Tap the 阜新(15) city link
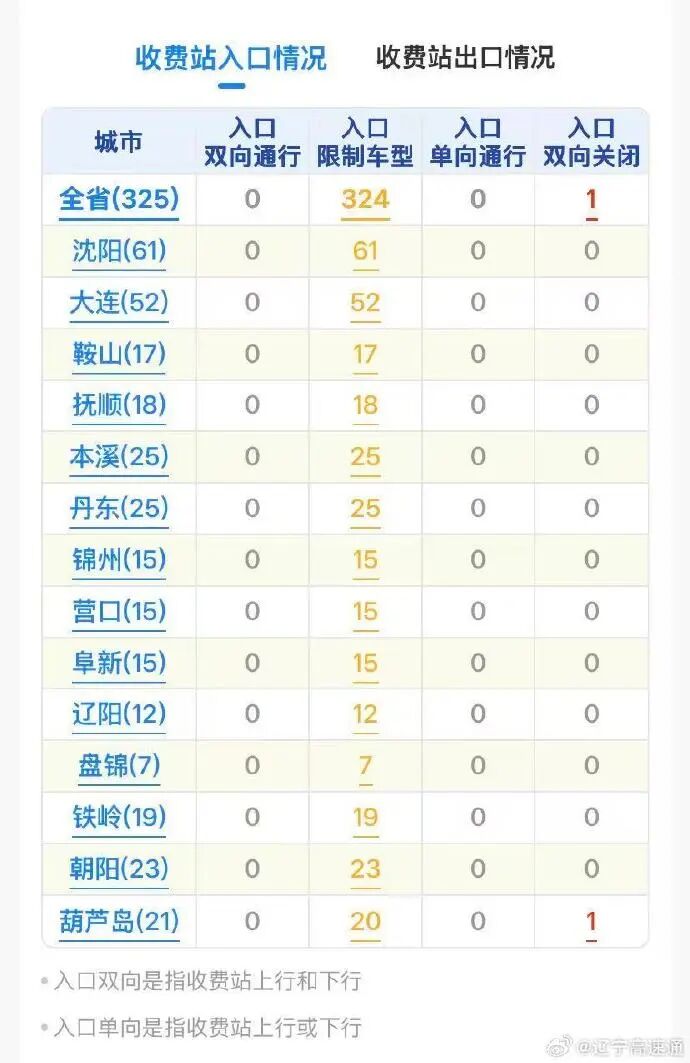This screenshot has width=690, height=1063. click(x=119, y=663)
